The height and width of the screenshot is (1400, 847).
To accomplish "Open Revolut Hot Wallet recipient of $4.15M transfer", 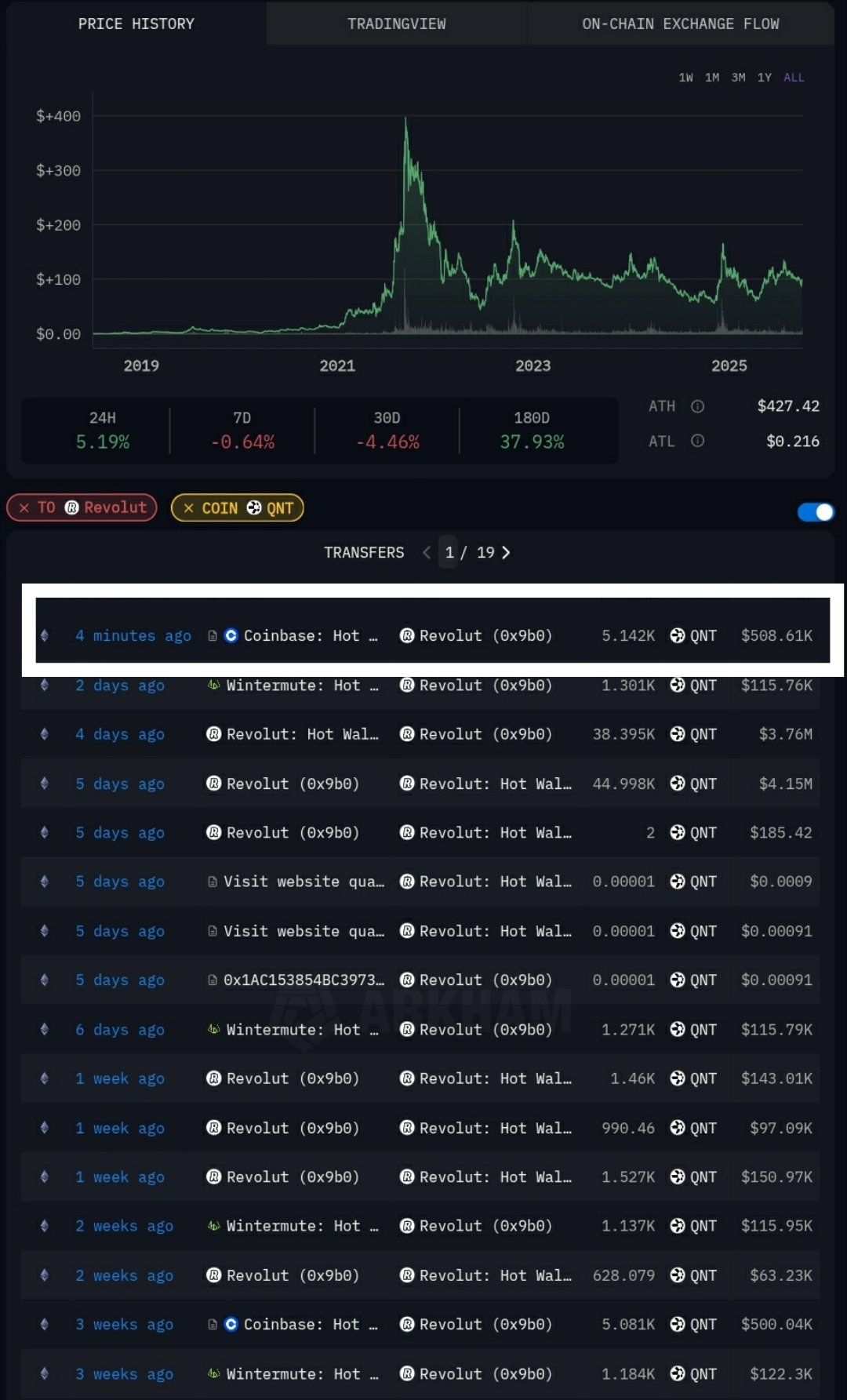I will pos(494,784).
